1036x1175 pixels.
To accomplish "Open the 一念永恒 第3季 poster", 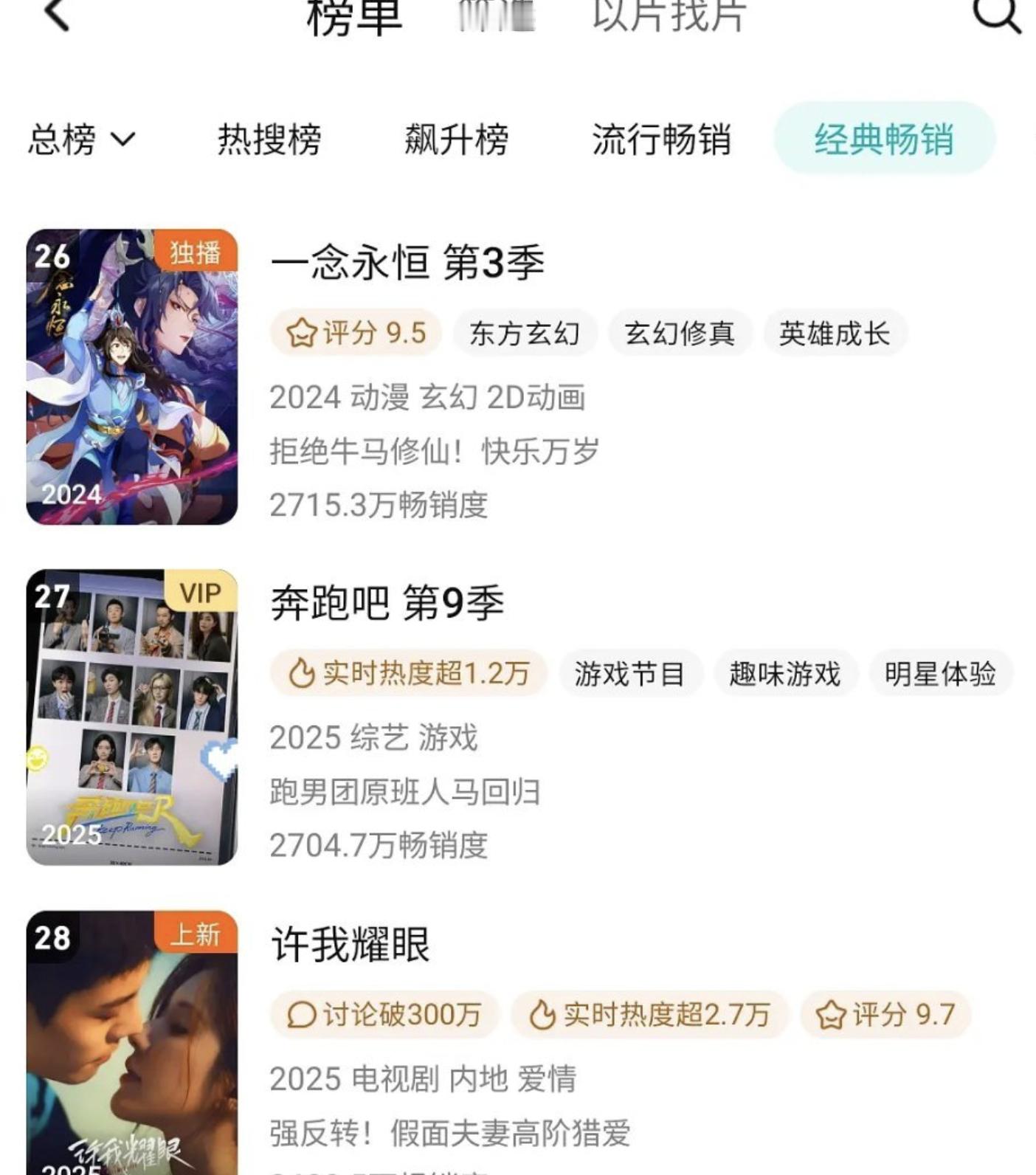I will coord(132,376).
